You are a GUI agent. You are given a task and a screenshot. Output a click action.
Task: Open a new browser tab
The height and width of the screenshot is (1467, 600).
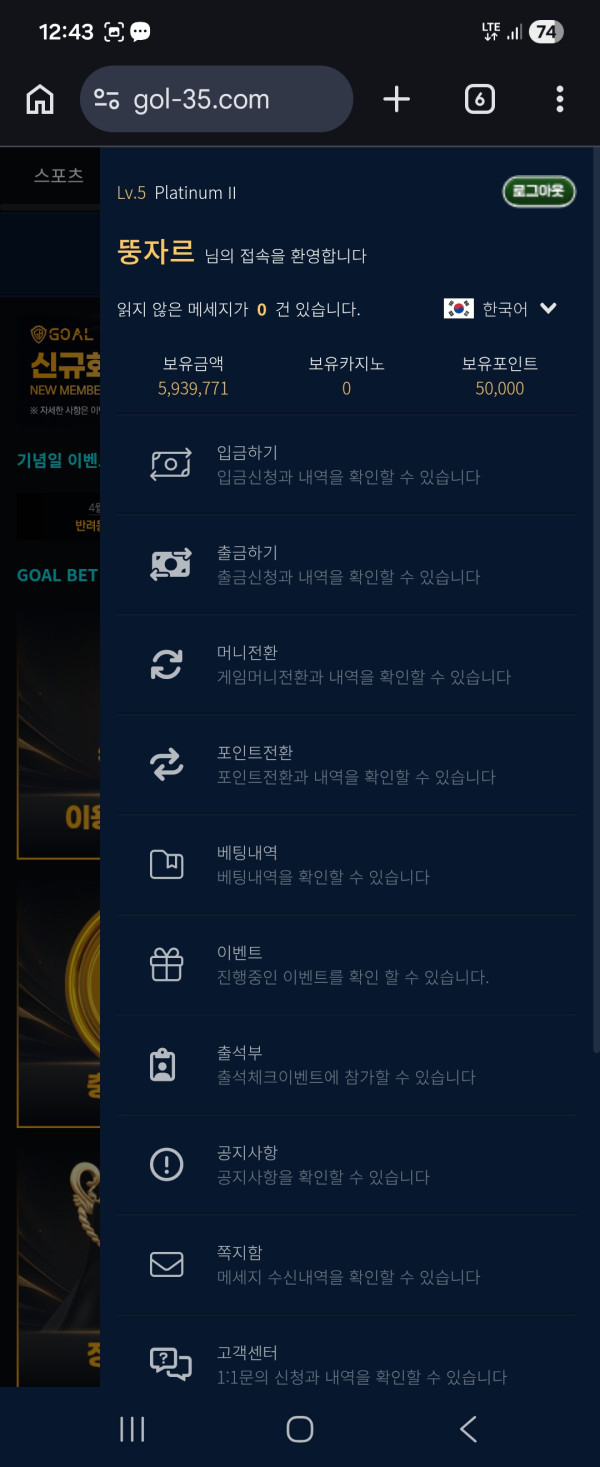coord(396,99)
